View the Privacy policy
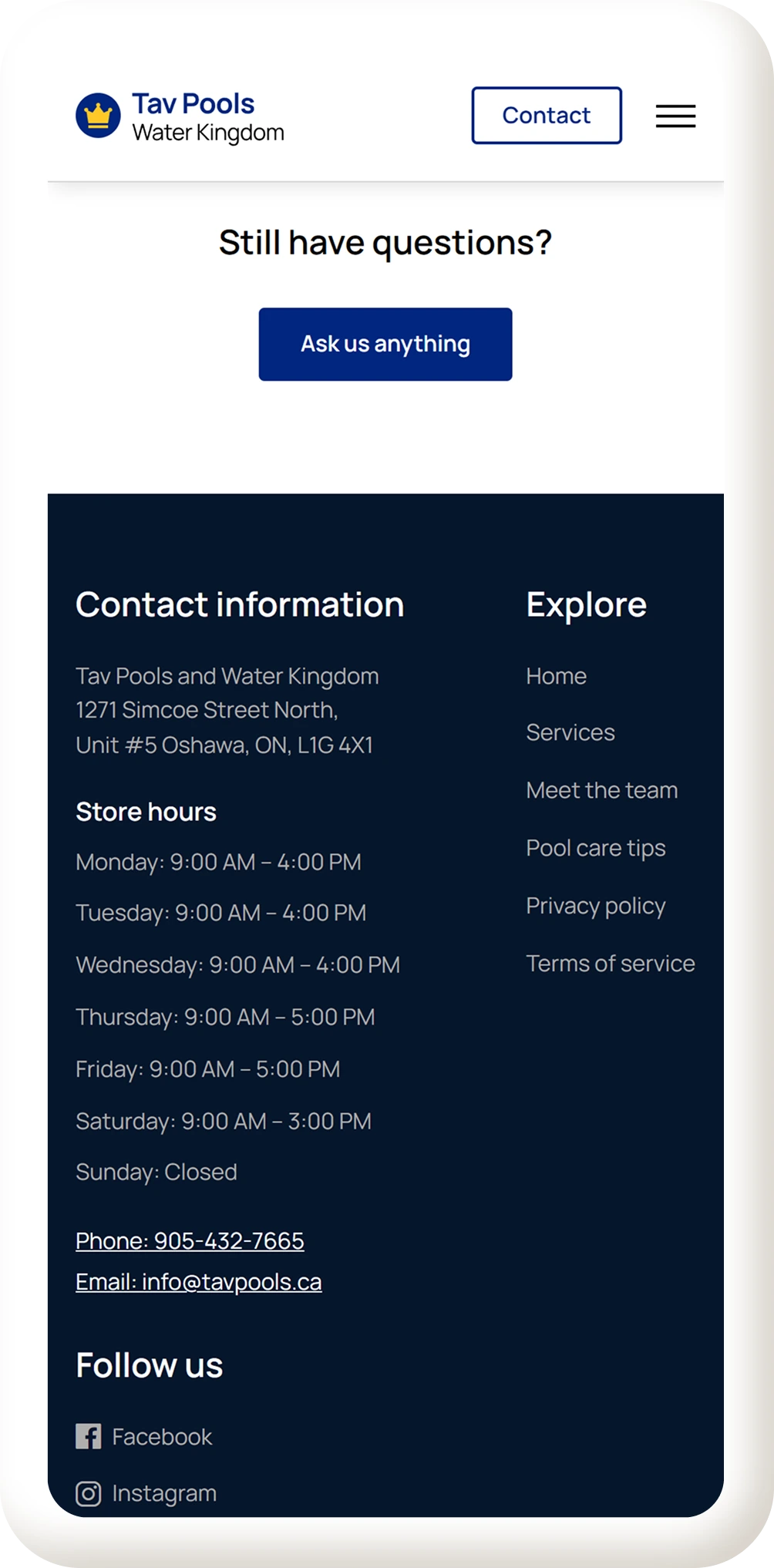 [595, 906]
